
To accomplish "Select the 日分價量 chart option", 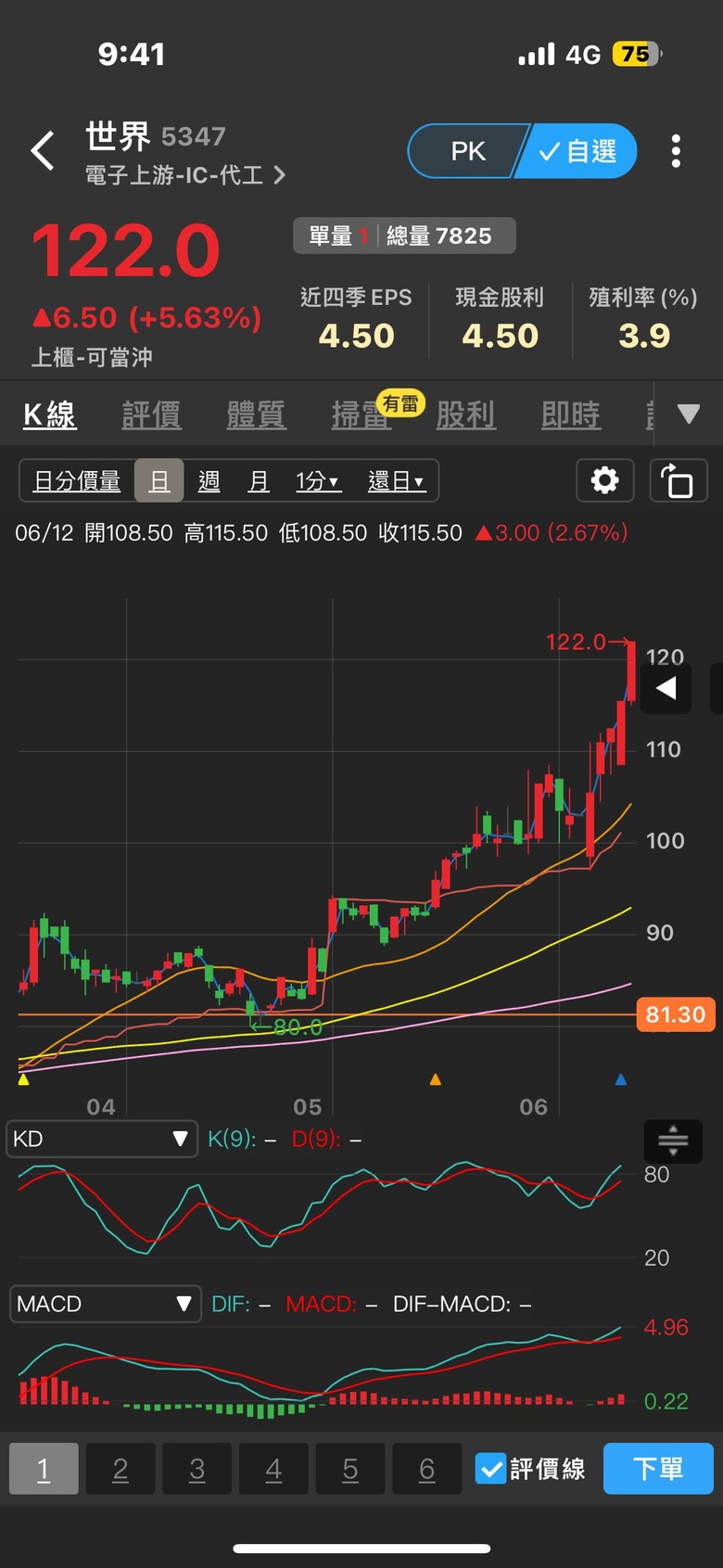I will click(x=77, y=481).
